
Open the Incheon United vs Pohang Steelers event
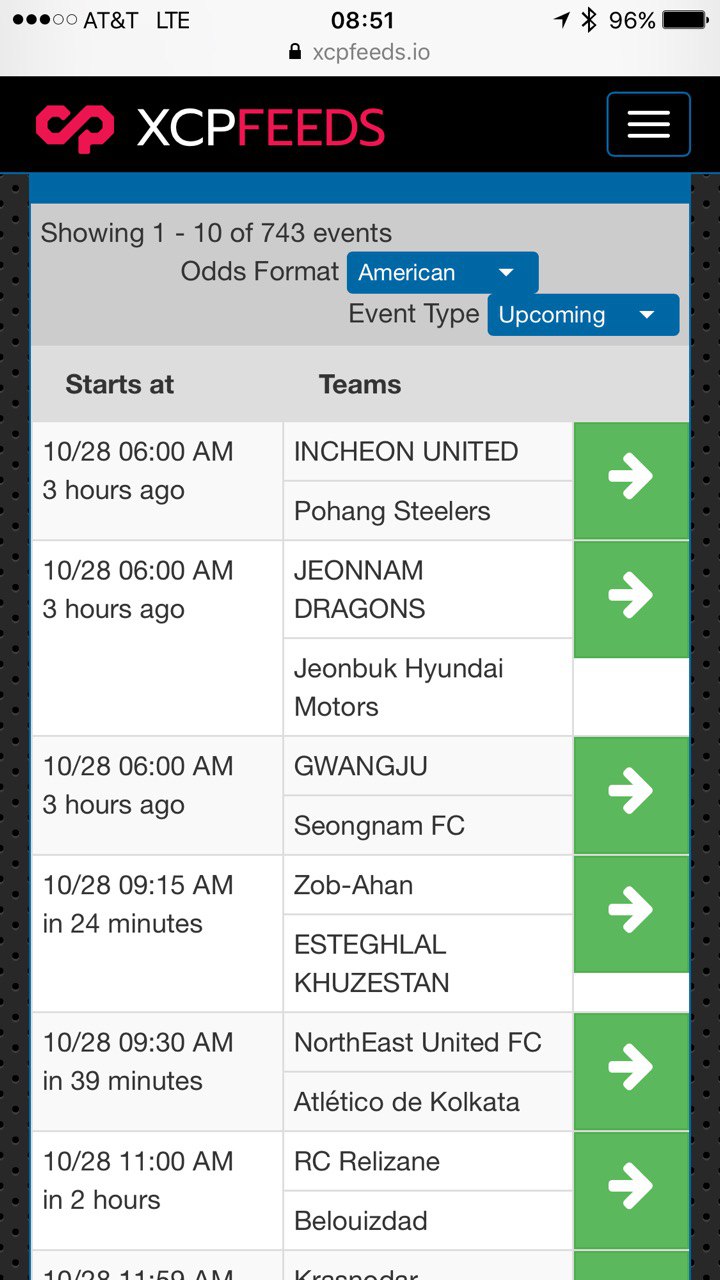pyautogui.click(x=631, y=480)
